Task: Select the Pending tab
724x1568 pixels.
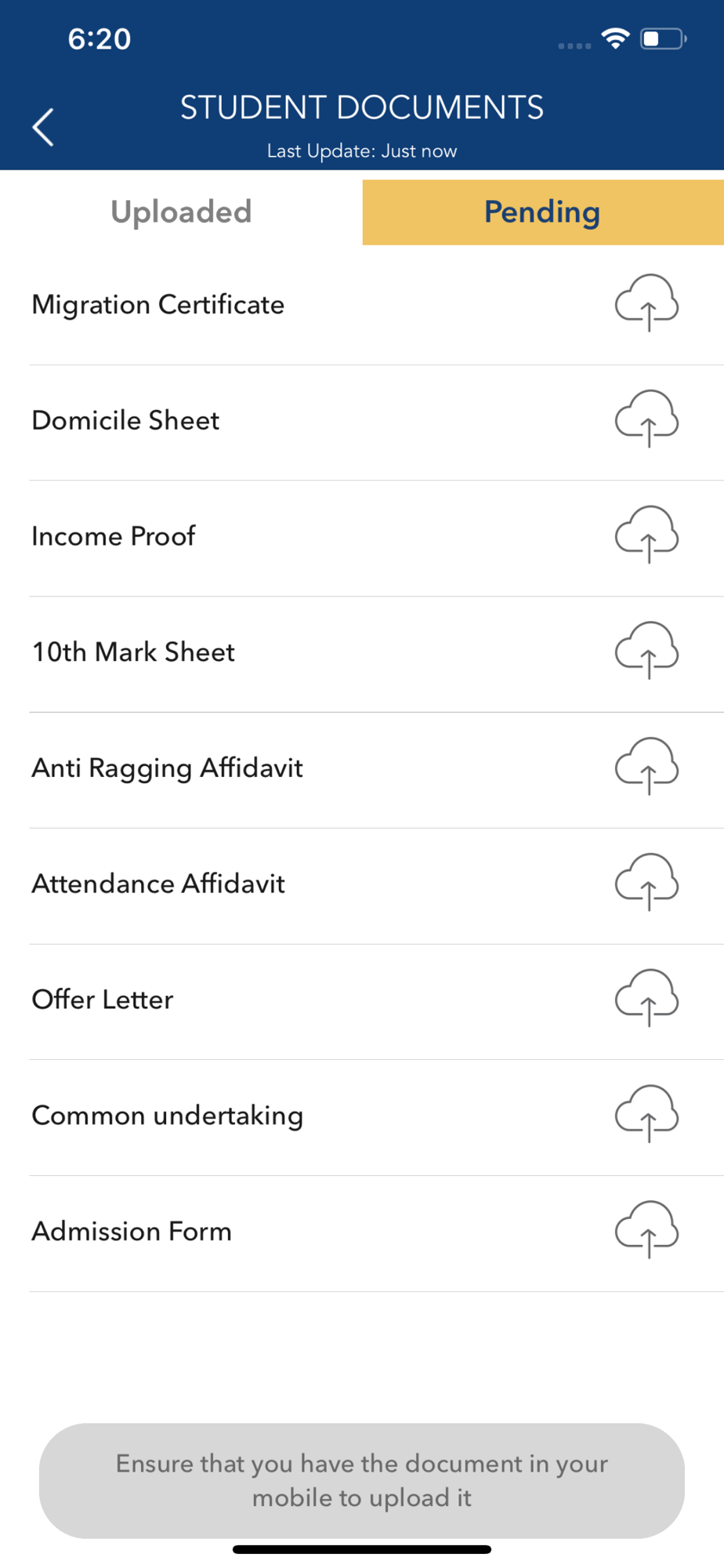Action: point(543,212)
